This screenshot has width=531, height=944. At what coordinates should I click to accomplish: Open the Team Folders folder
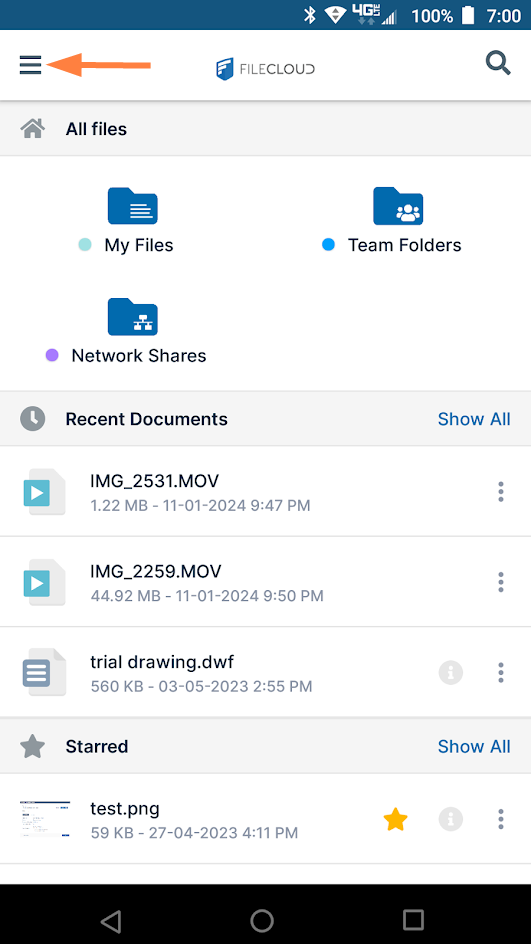tap(397, 220)
